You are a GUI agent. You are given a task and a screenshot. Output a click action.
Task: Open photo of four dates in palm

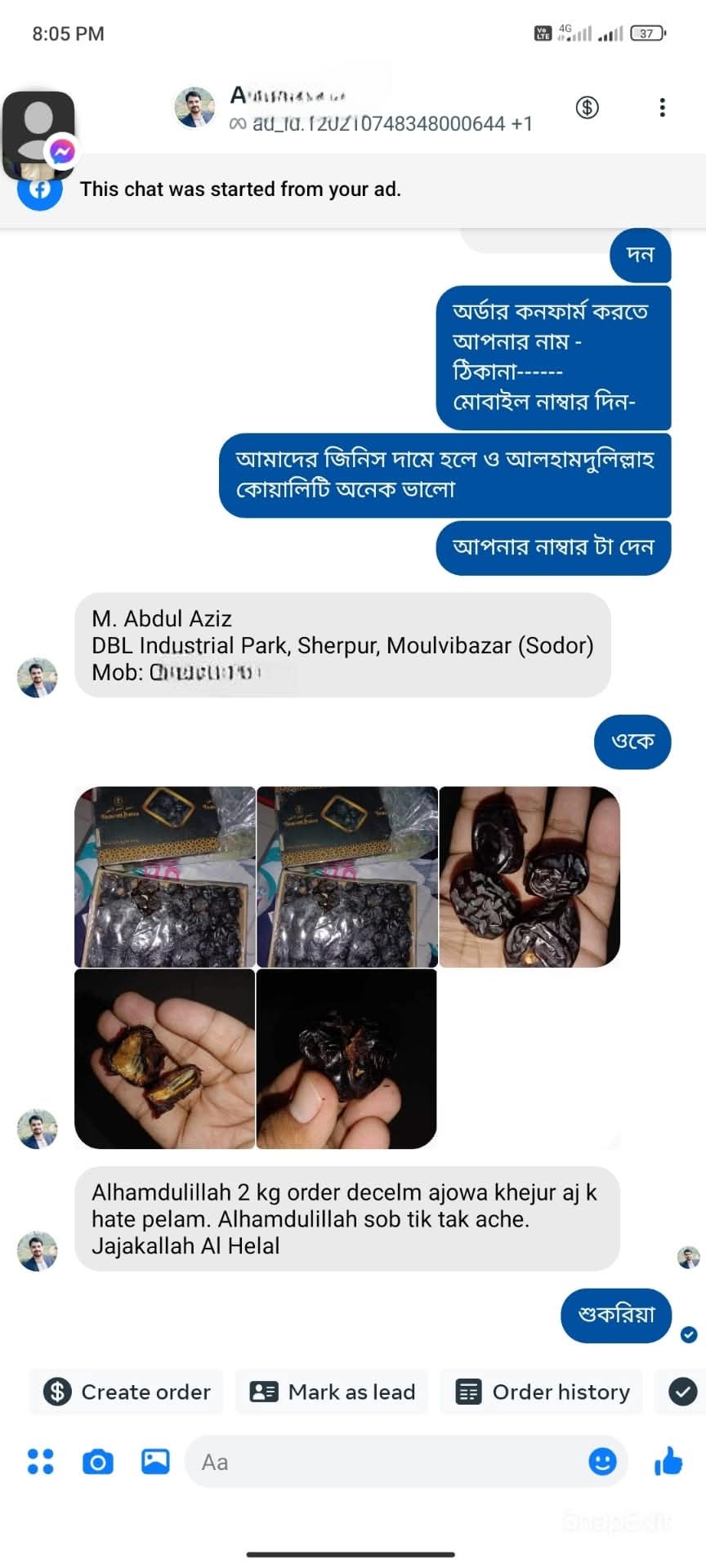coord(529,876)
